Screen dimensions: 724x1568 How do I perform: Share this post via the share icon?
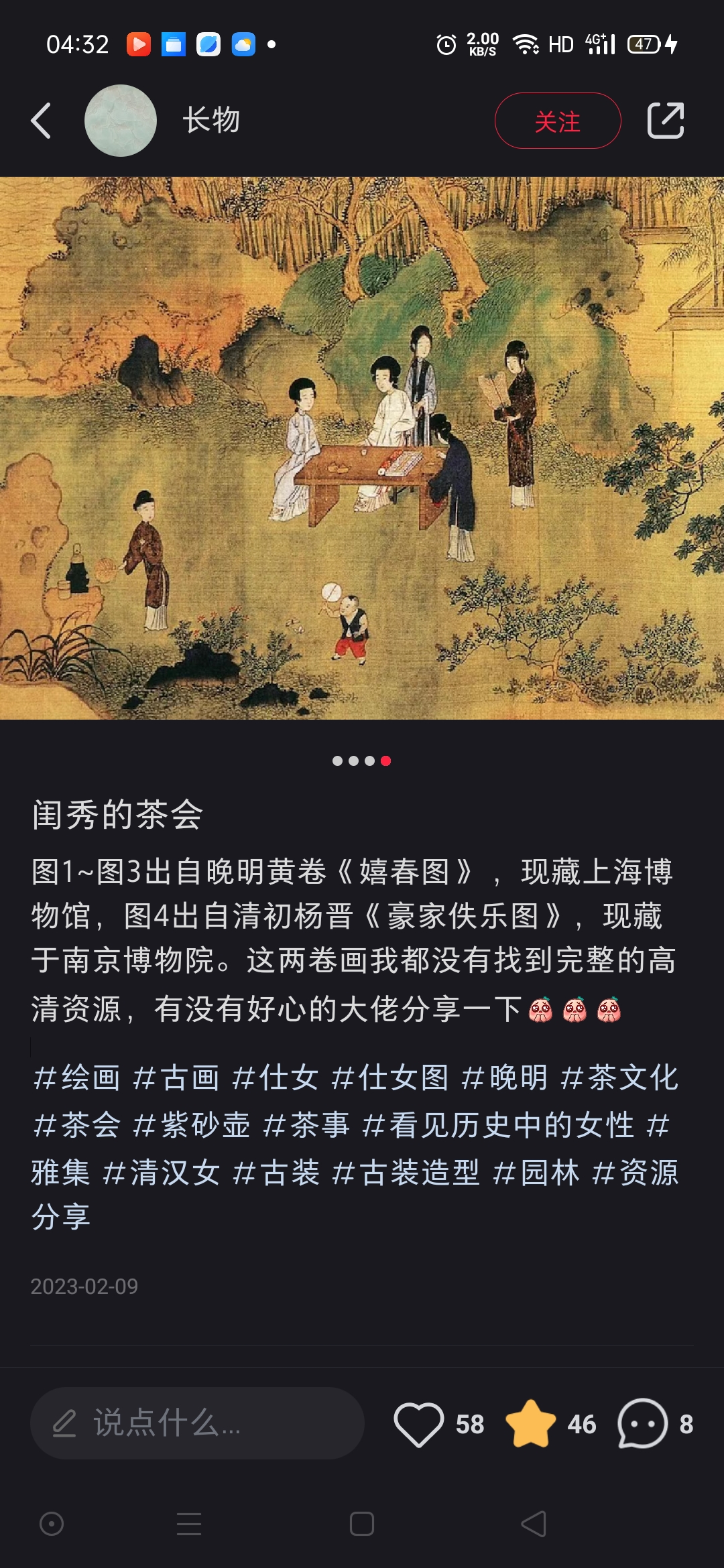coord(665,121)
